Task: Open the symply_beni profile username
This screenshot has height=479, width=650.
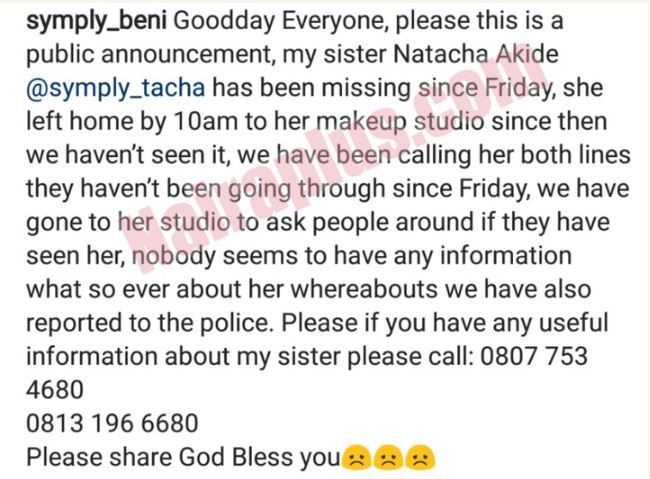Action: pos(87,23)
